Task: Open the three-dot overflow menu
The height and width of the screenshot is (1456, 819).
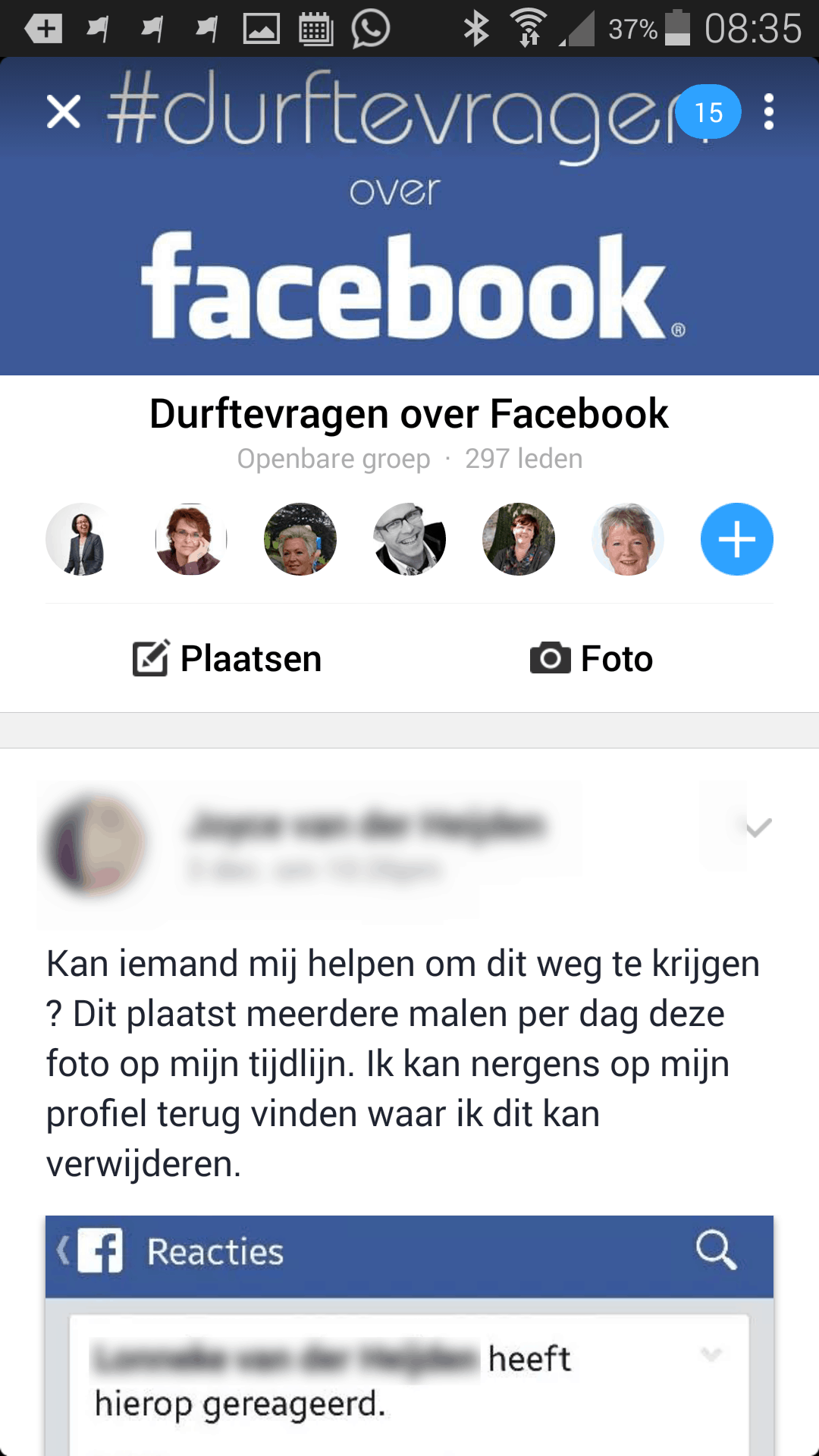Action: point(769,112)
